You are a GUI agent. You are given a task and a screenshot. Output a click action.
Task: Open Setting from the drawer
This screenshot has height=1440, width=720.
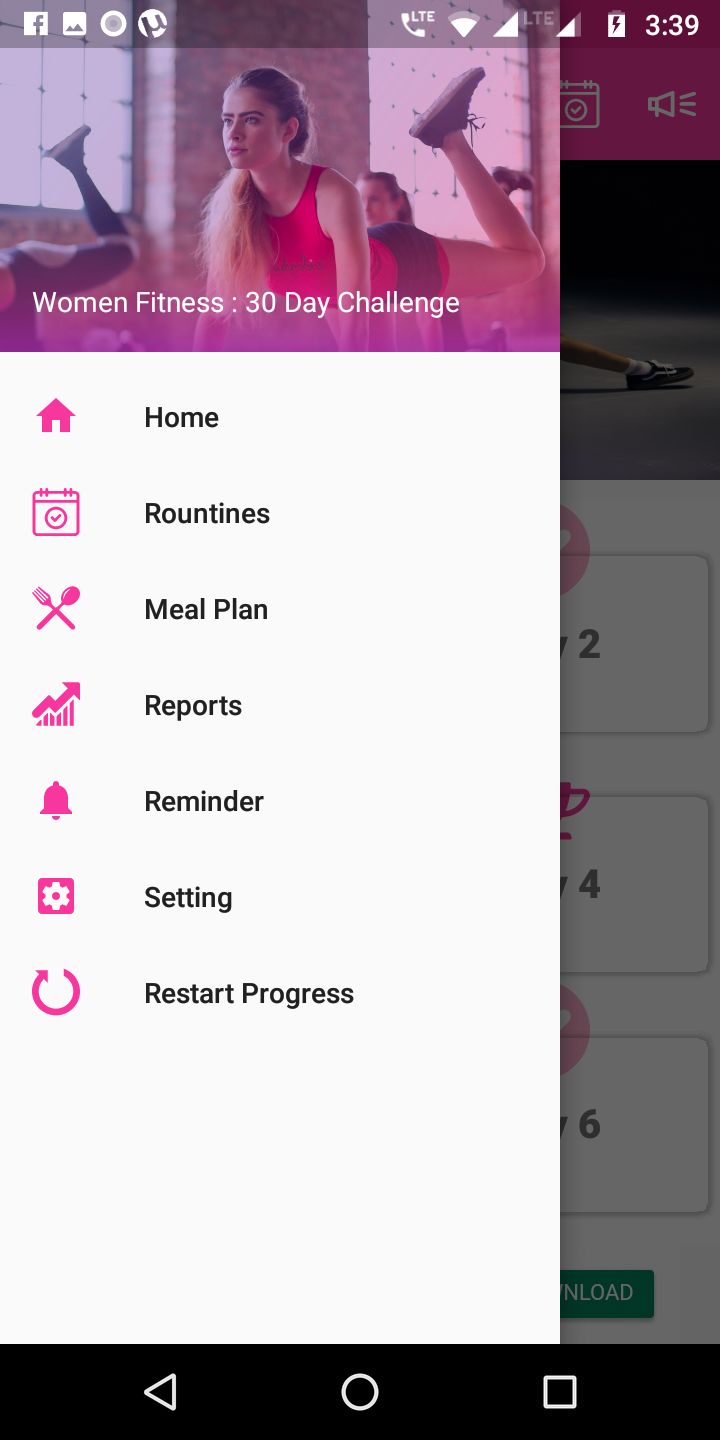(x=188, y=897)
